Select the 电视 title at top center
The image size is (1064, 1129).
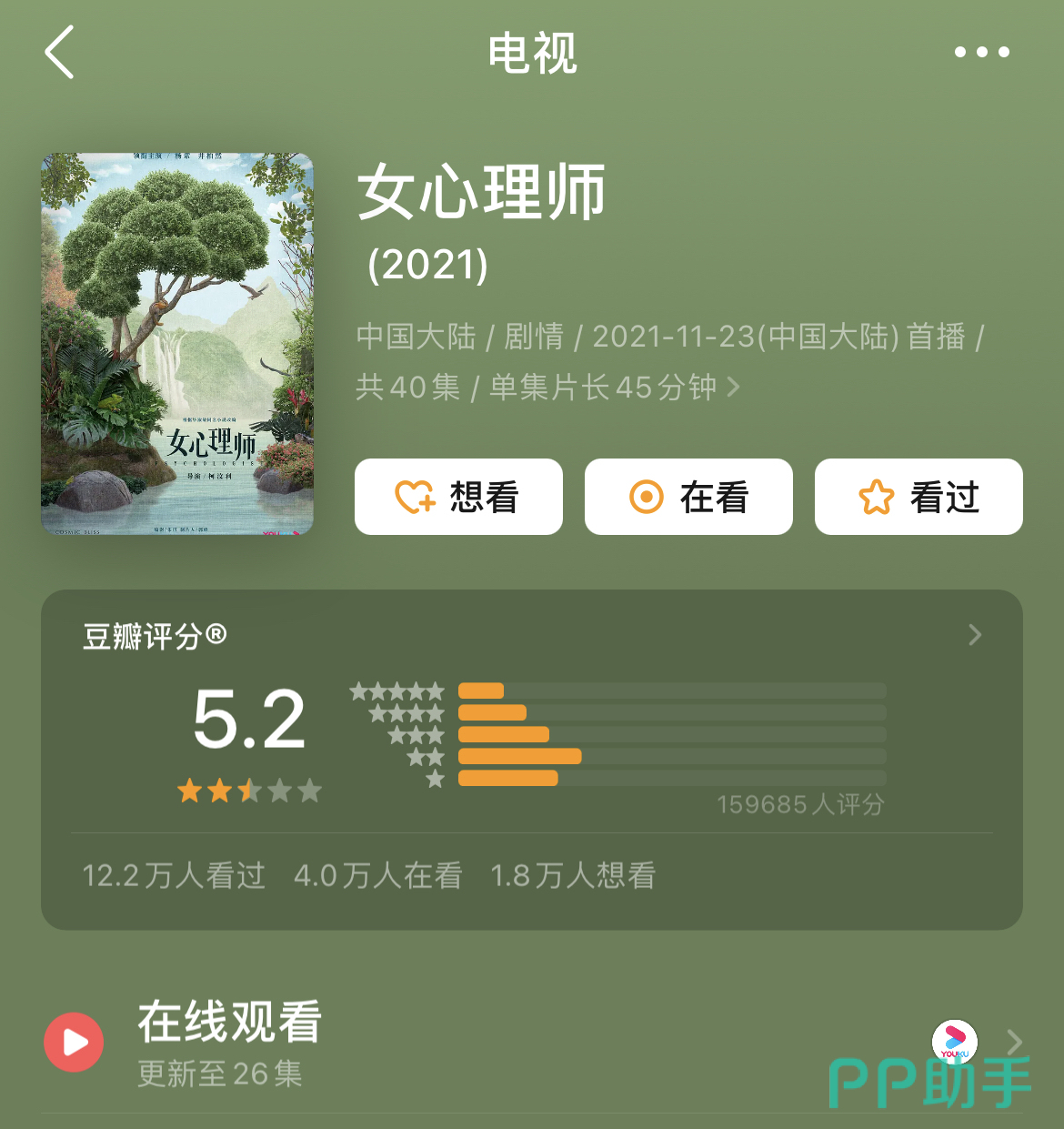click(x=530, y=54)
